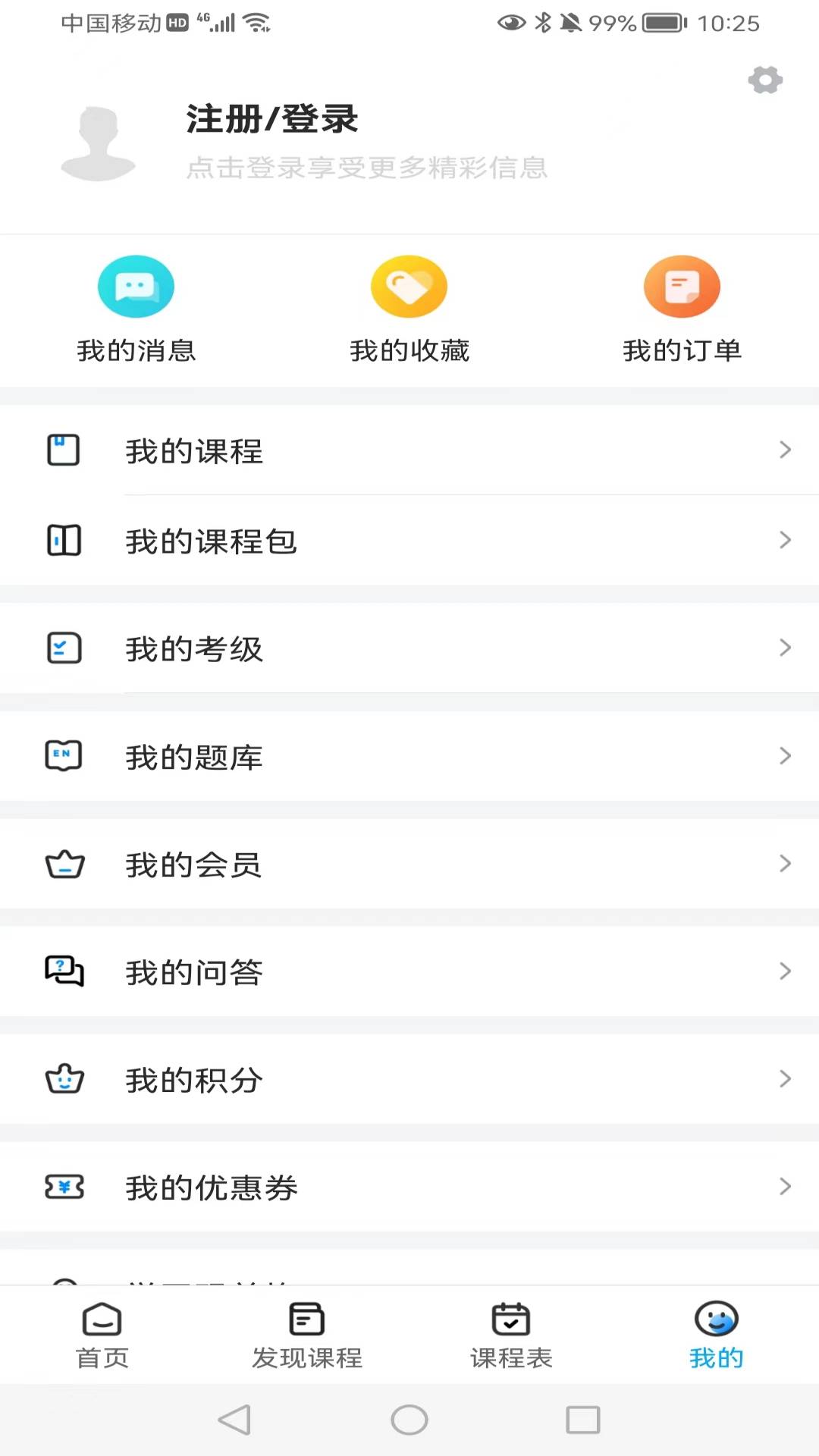Screen dimensions: 819x1456
Task: Switch to the 课程表 tab
Action: pyautogui.click(x=511, y=1335)
